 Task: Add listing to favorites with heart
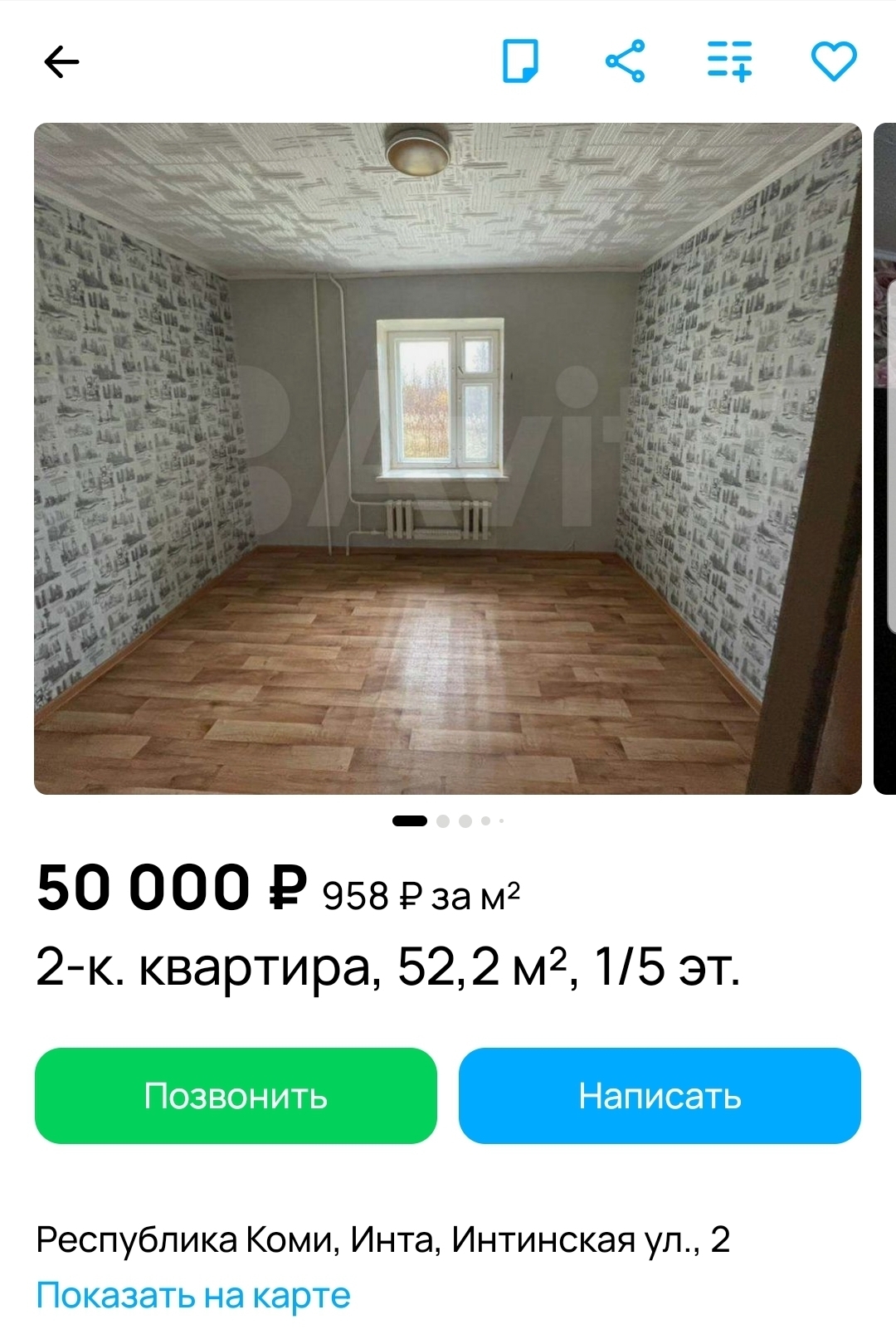[x=833, y=61]
